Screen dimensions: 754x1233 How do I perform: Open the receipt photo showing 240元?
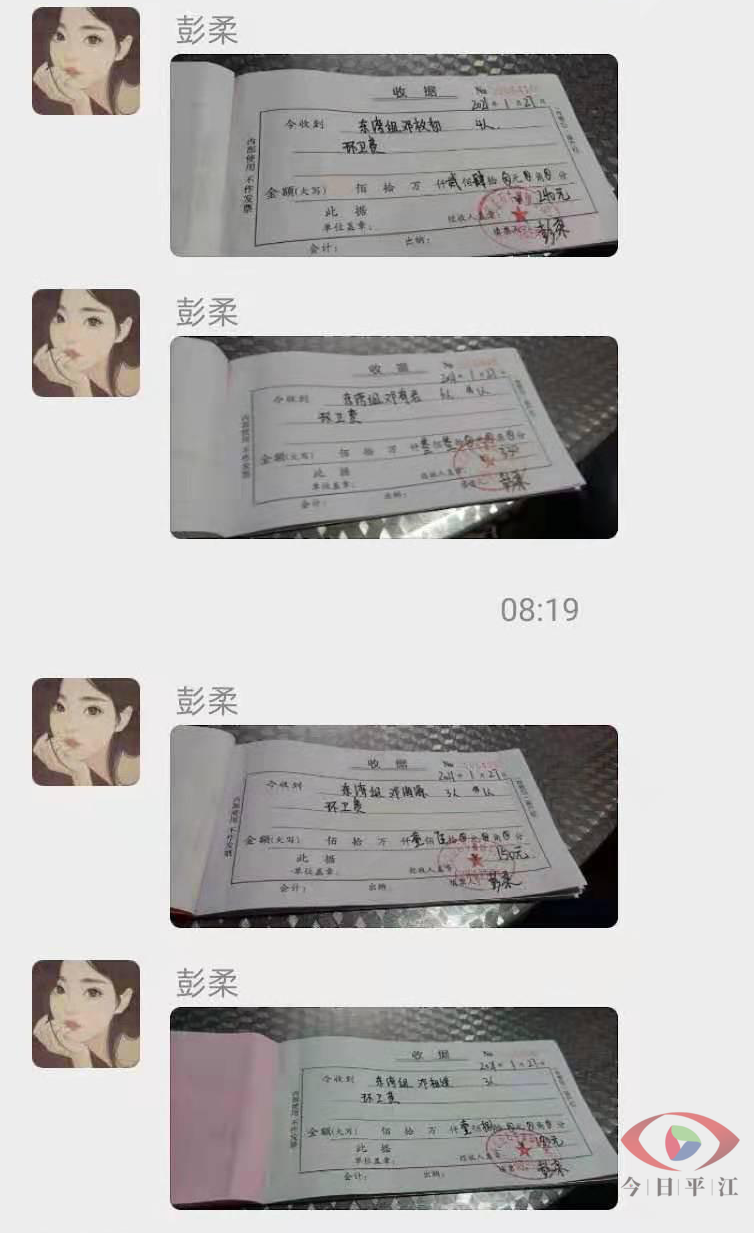[x=393, y=155]
